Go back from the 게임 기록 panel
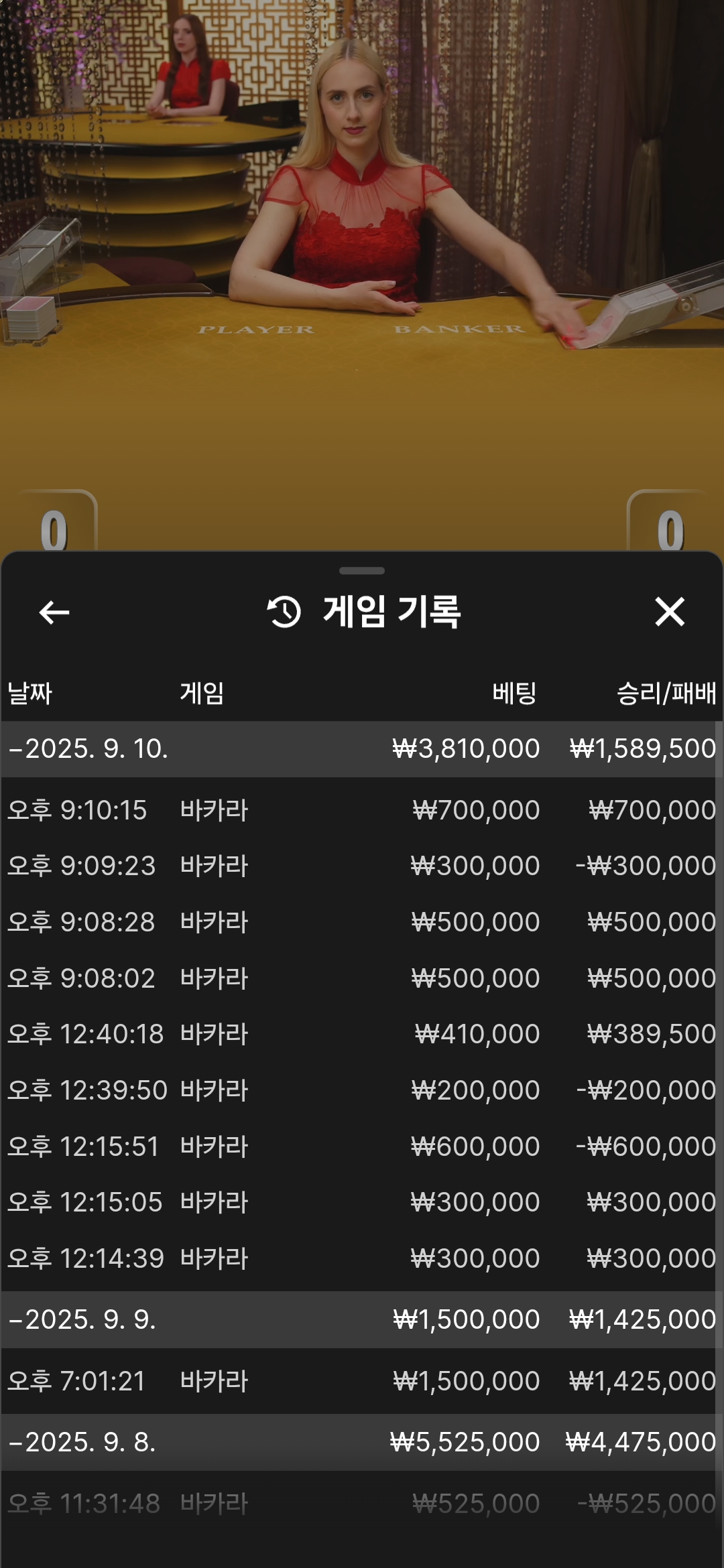The height and width of the screenshot is (1568, 724). 54,612
